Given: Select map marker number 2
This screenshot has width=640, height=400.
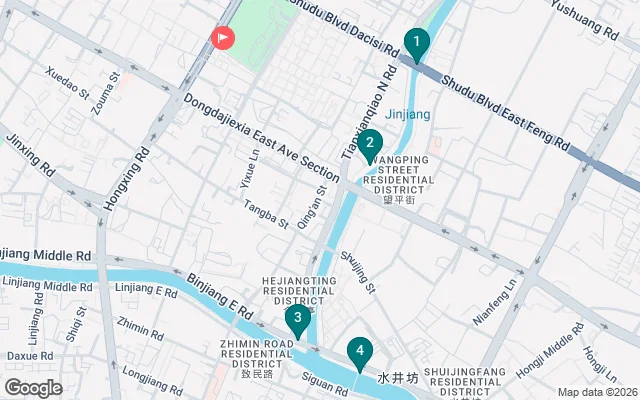Looking at the screenshot, I should (x=370, y=144).
